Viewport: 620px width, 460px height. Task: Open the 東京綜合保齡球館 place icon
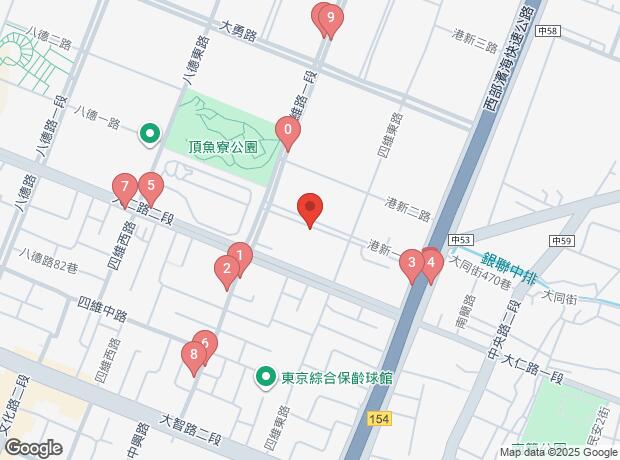[265, 377]
